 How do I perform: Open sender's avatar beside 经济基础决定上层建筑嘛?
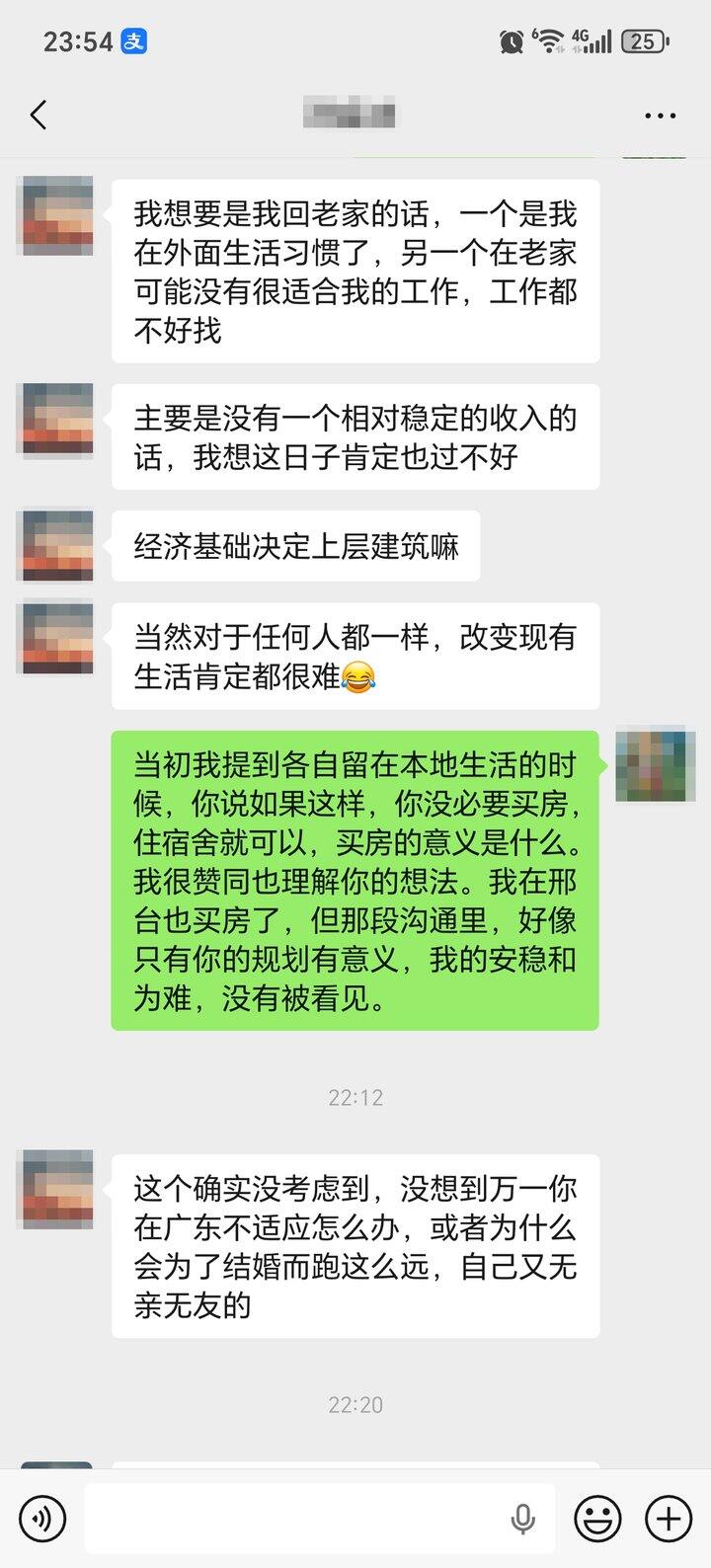[57, 546]
